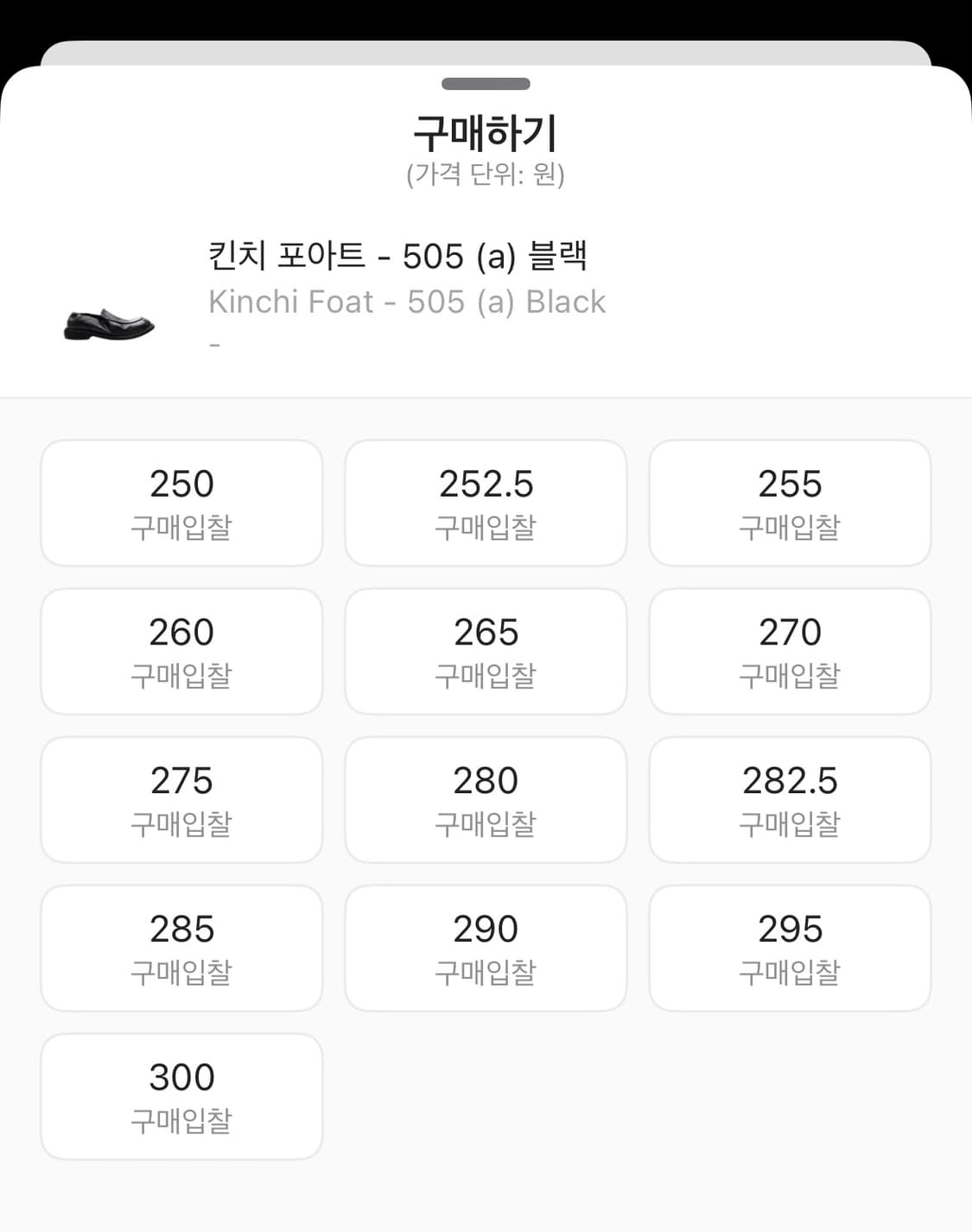Click the English title Kinchi Foat 505
972x1232 pixels.
406,302
